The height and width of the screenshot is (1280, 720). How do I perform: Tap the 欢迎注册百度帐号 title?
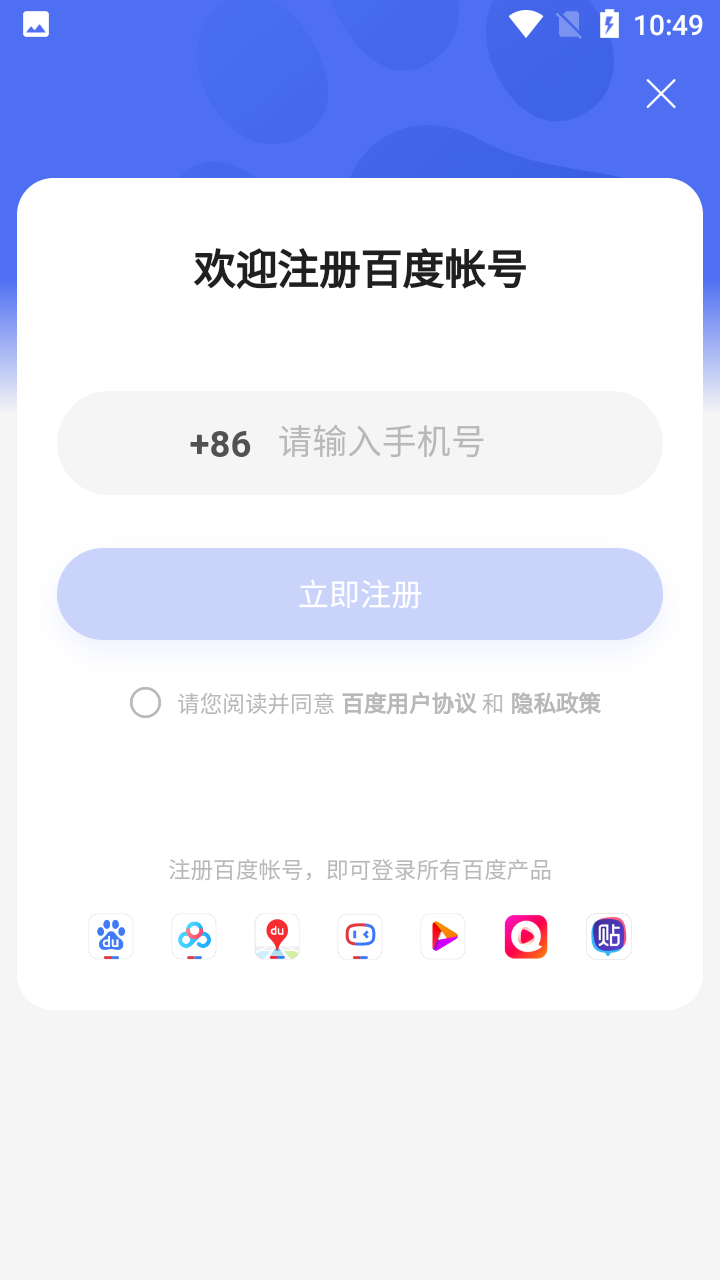coord(360,269)
